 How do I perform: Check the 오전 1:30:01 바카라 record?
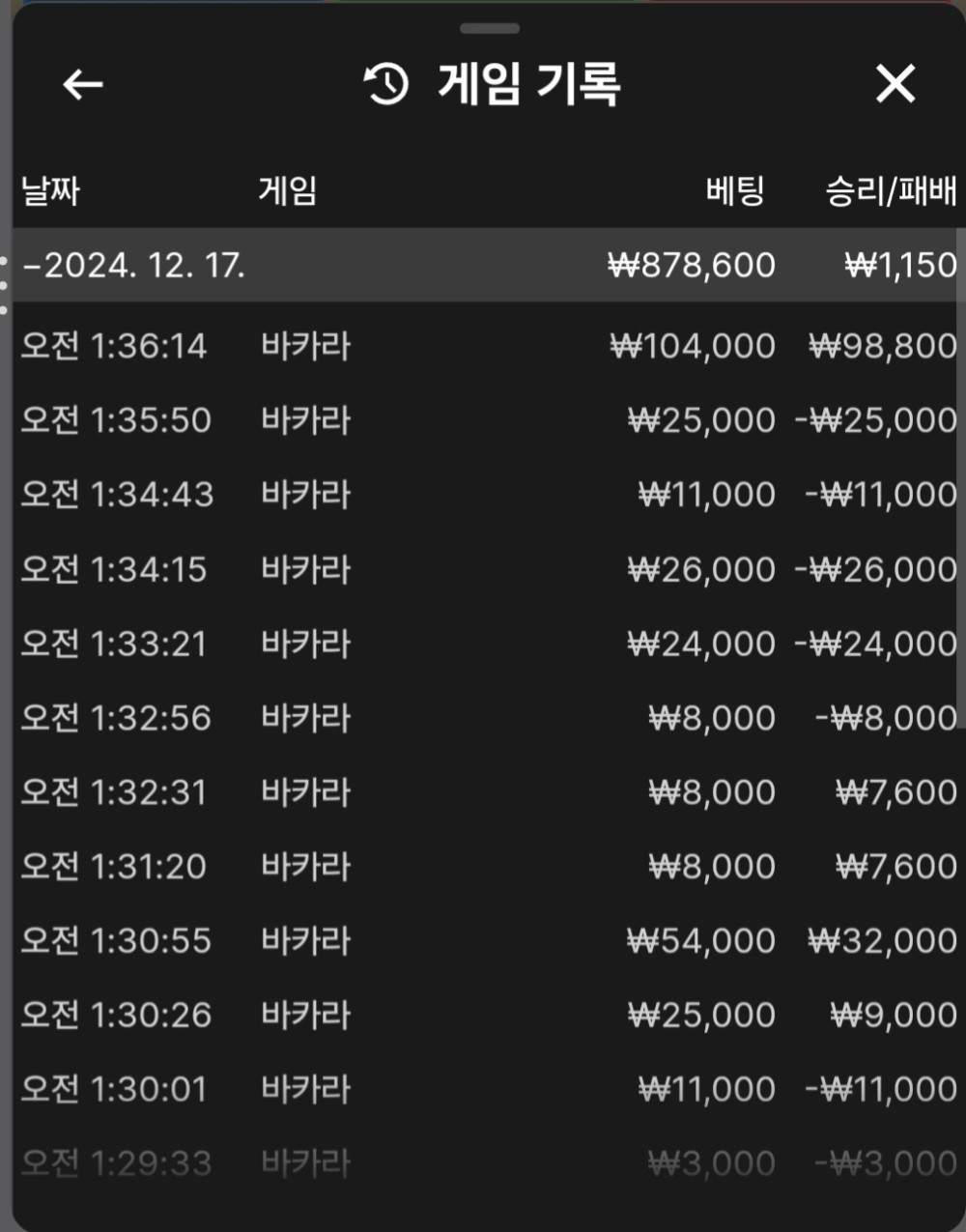click(483, 1090)
